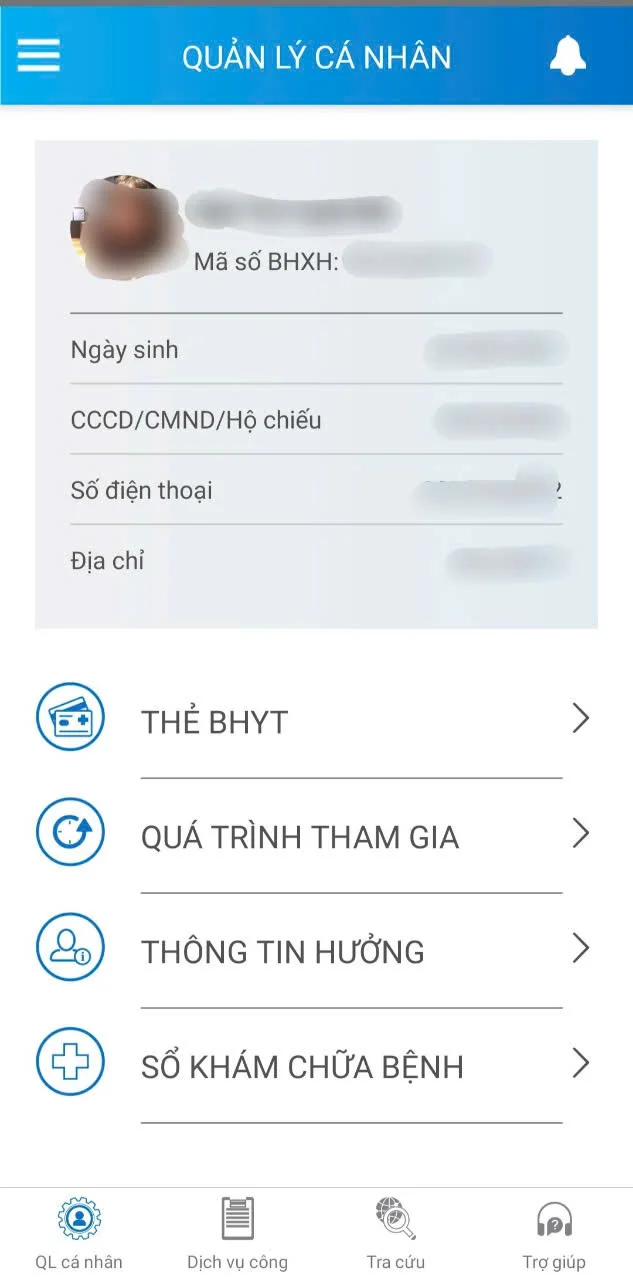Switch to the Dịch vụ công tab

(237, 1232)
